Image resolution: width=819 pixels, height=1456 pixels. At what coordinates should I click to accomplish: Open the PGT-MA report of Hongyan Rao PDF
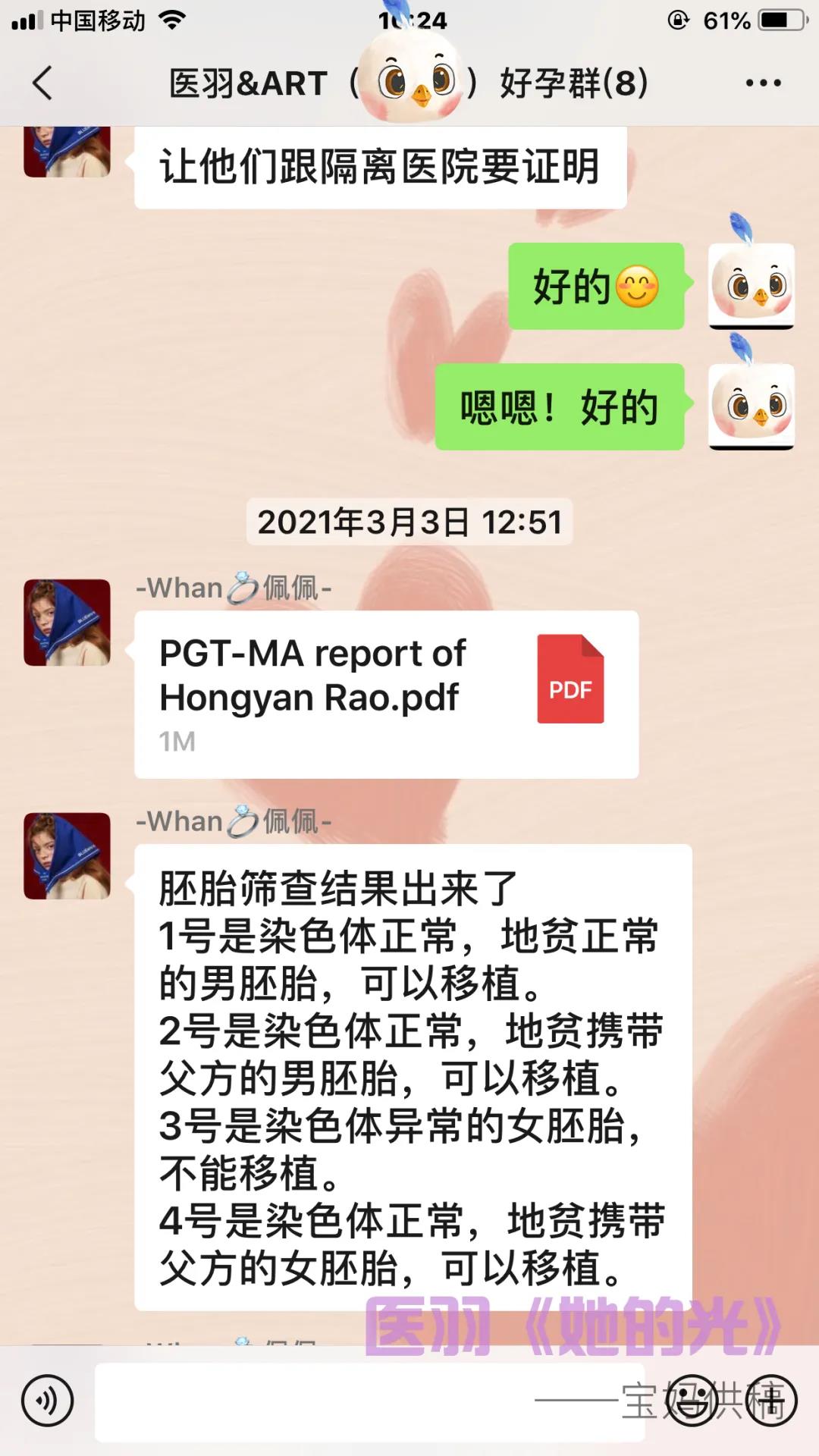[386, 694]
